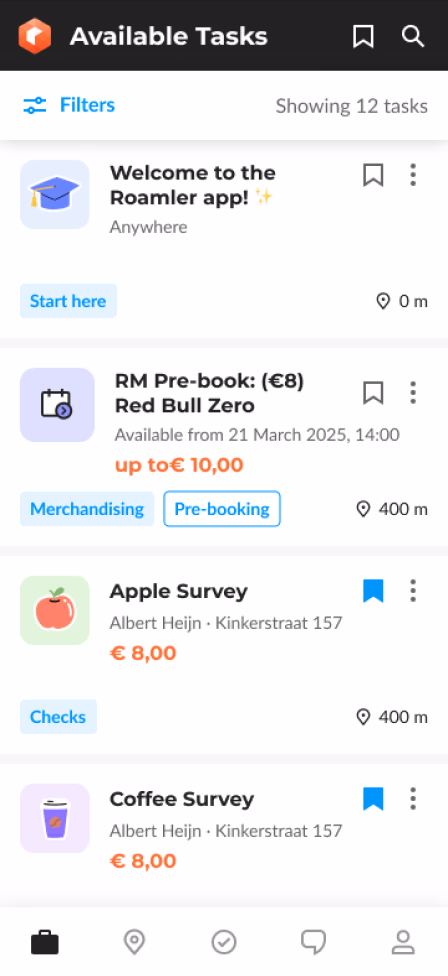Screen dimensions: 448x976
Task: Bookmark the Welcome to the Roamler app task
Action: point(373,175)
